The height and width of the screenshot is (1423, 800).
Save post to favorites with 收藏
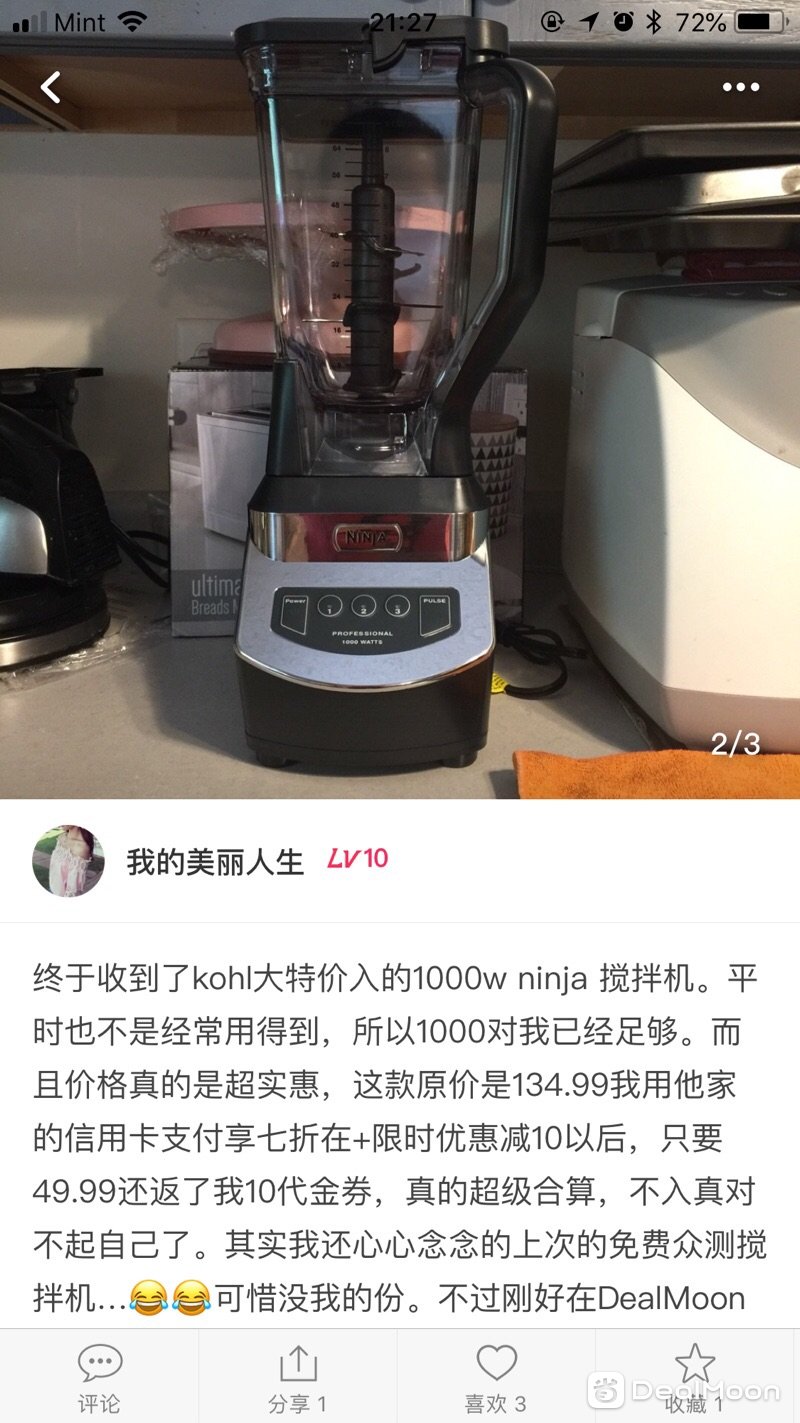coord(695,1378)
